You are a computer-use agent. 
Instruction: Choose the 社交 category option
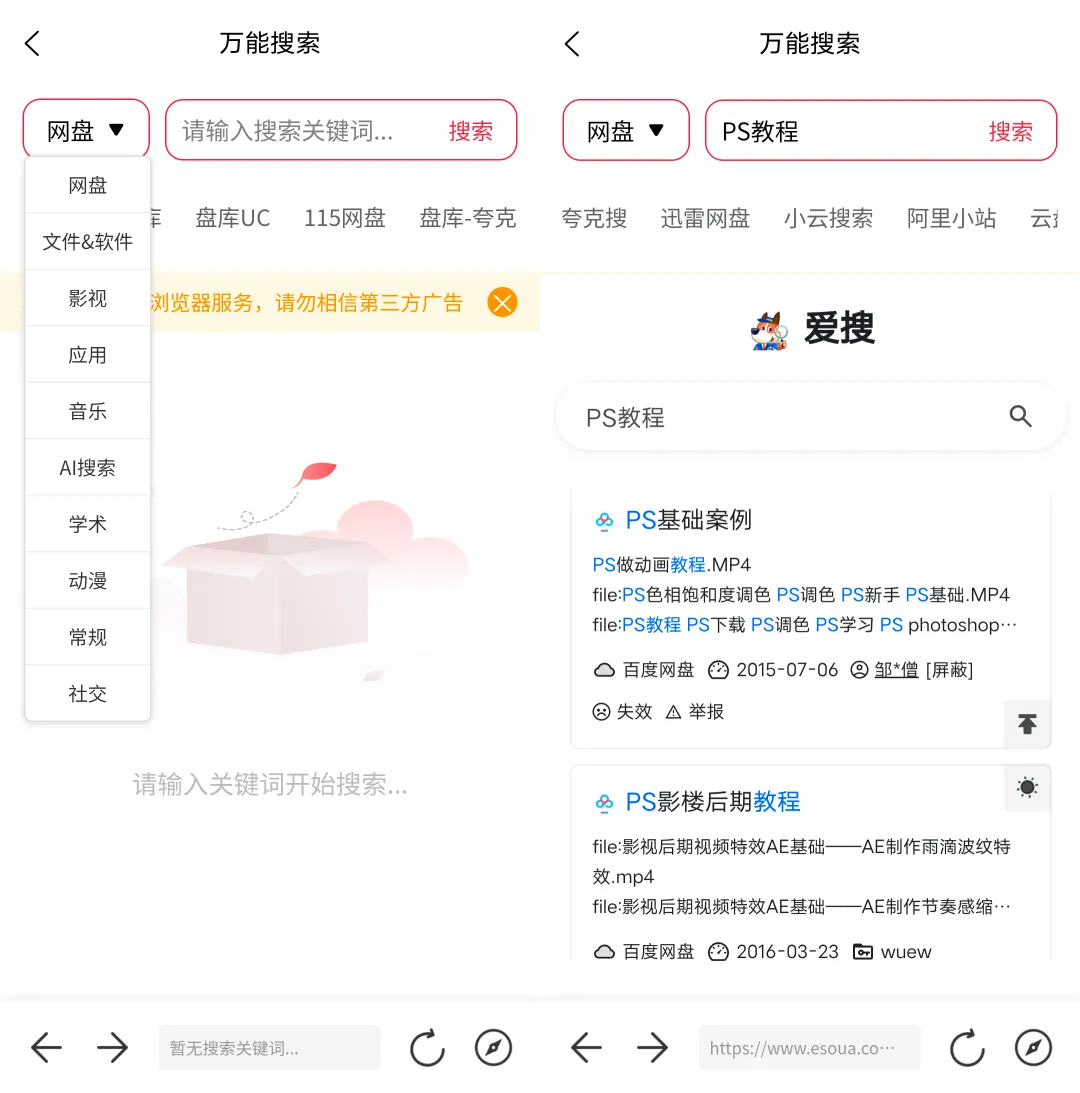coord(87,693)
